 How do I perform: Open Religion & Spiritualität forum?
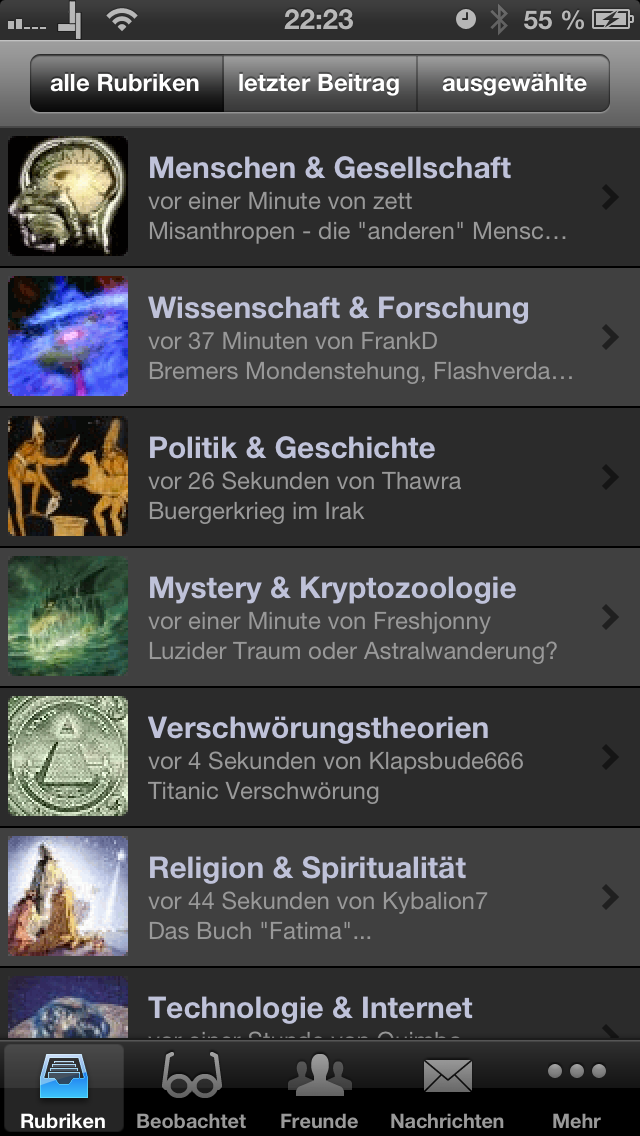(320, 897)
